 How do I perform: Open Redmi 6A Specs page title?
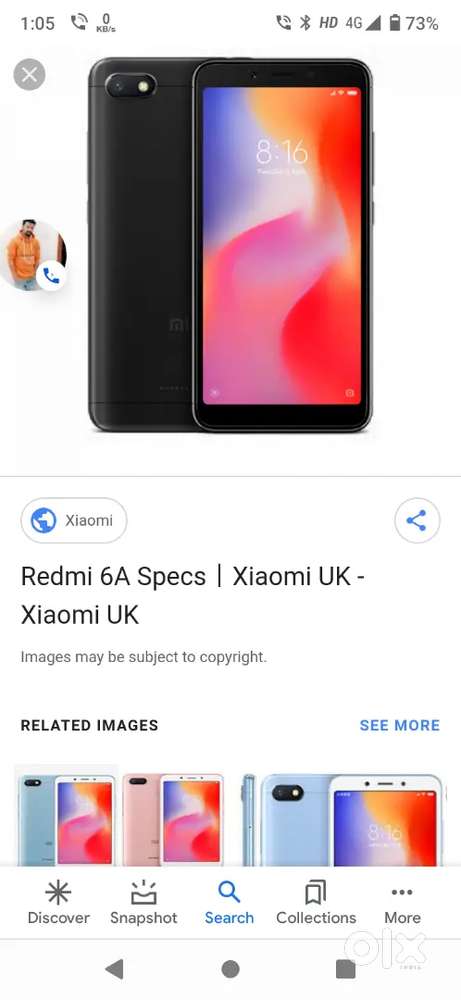(193, 596)
